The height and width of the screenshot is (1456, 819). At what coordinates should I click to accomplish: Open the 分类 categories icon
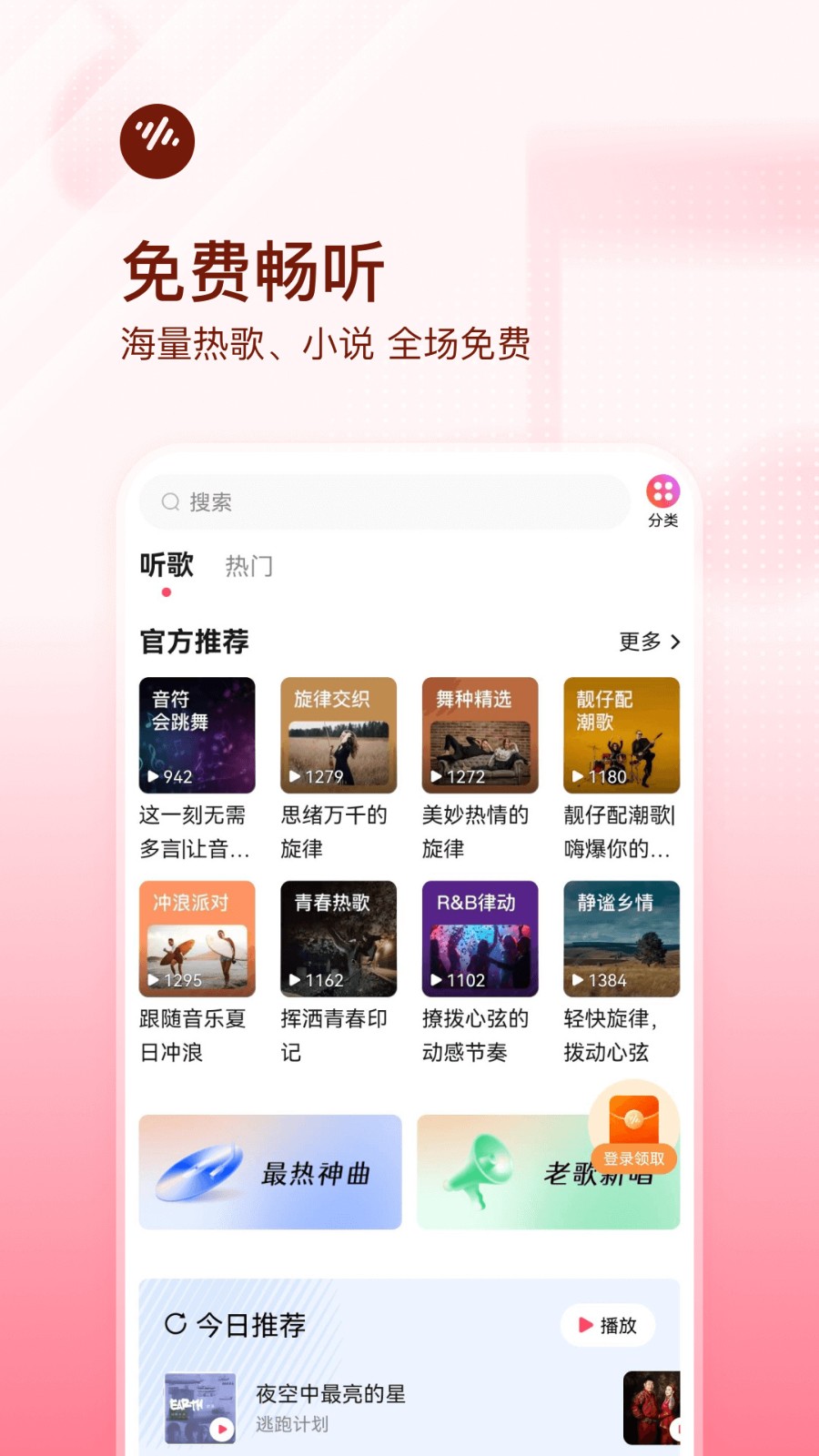click(x=662, y=492)
